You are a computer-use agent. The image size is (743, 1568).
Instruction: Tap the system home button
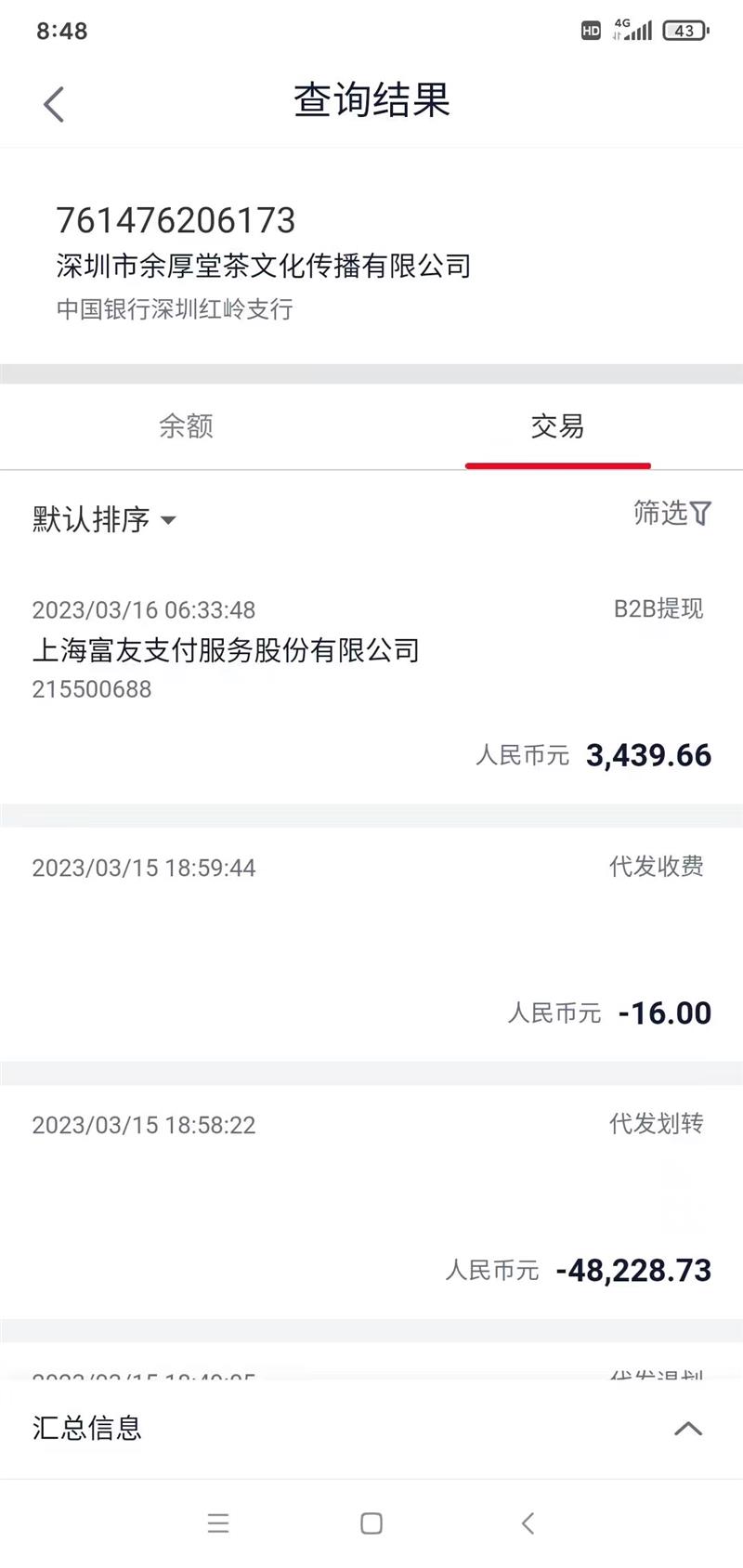point(371,1523)
